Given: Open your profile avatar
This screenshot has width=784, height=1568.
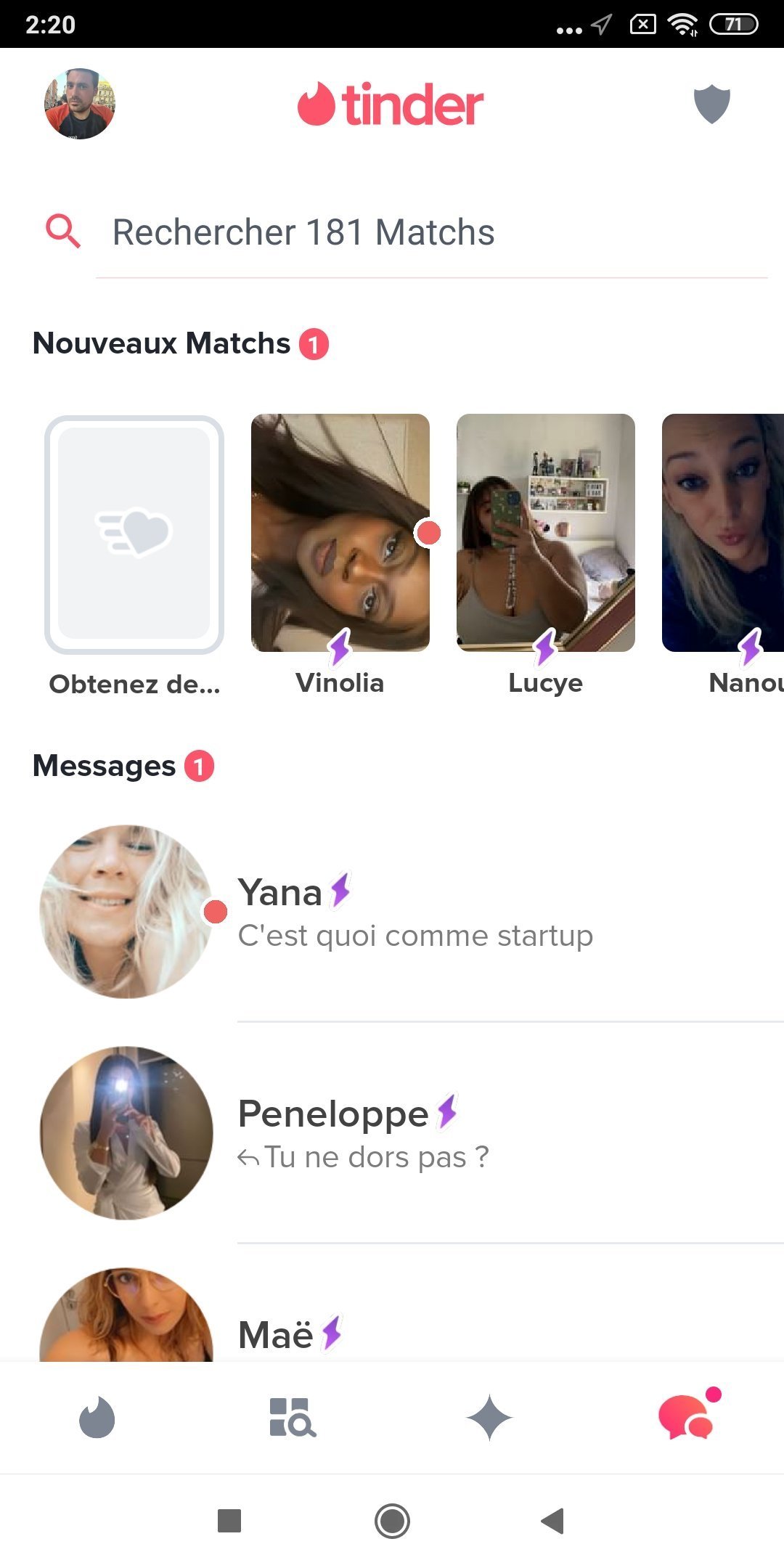Looking at the screenshot, I should point(80,104).
